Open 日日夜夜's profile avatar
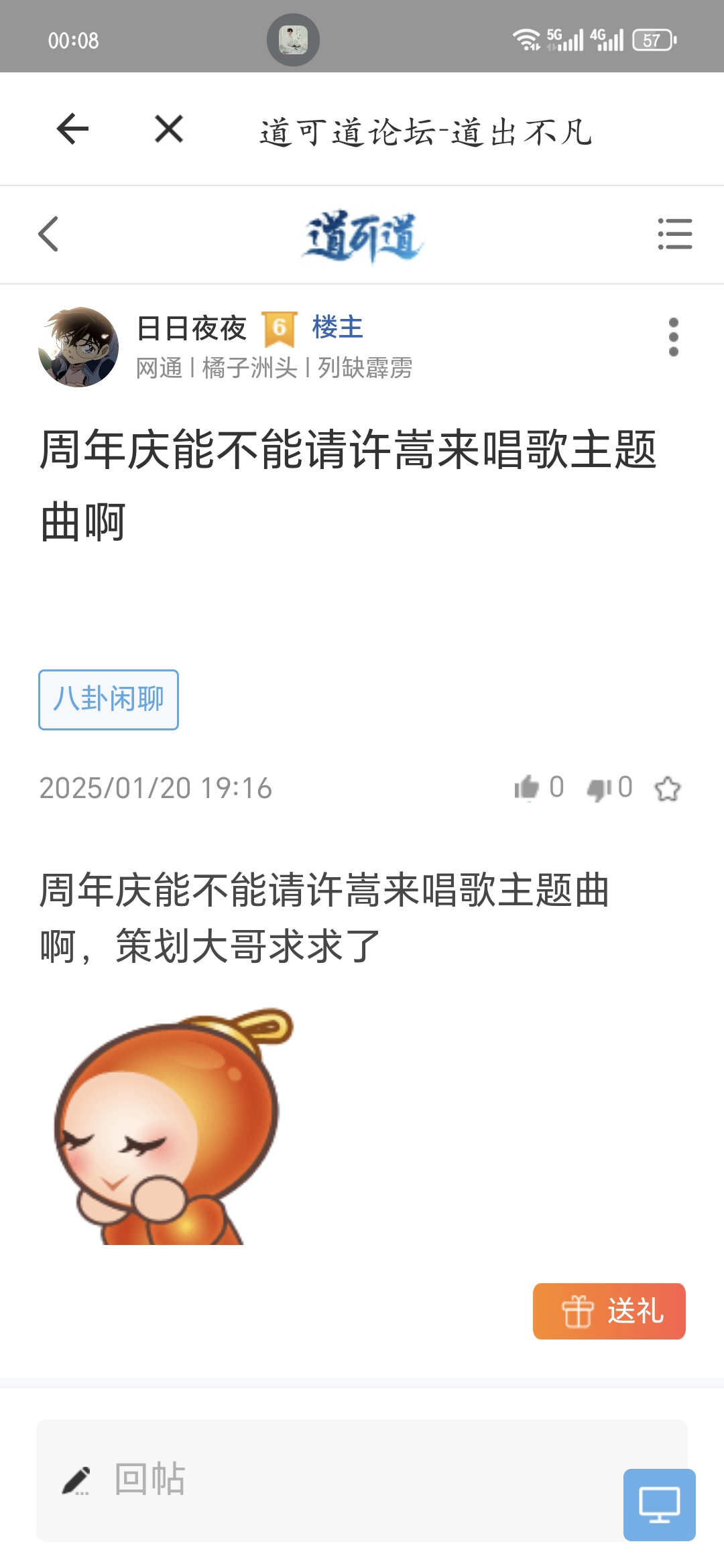Viewport: 724px width, 1568px height. pos(78,347)
